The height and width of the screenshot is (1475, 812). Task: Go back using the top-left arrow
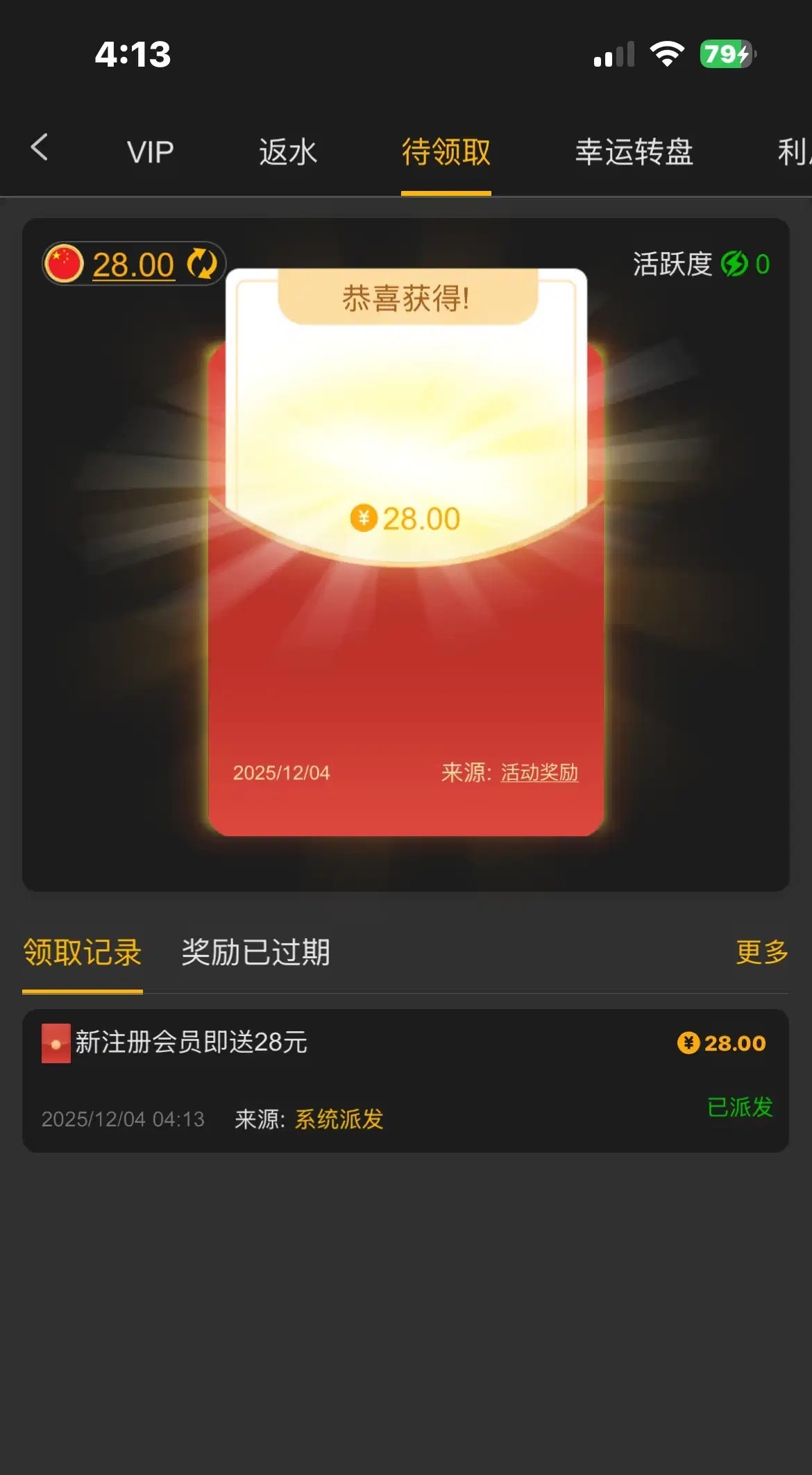point(40,148)
